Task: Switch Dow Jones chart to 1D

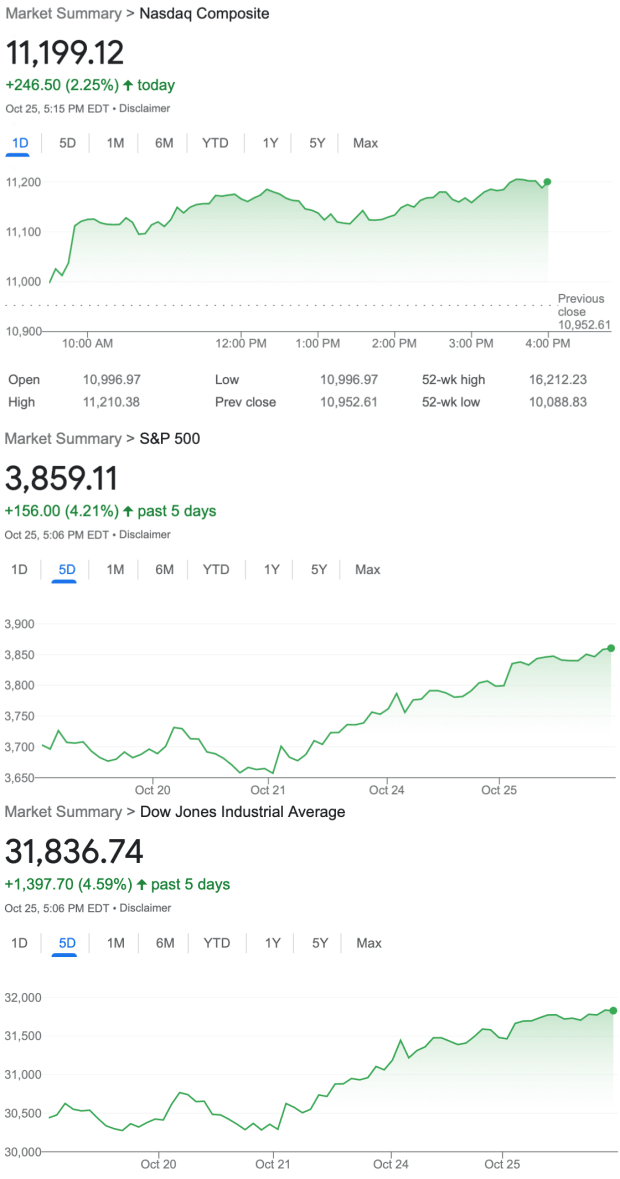Action: tap(19, 943)
